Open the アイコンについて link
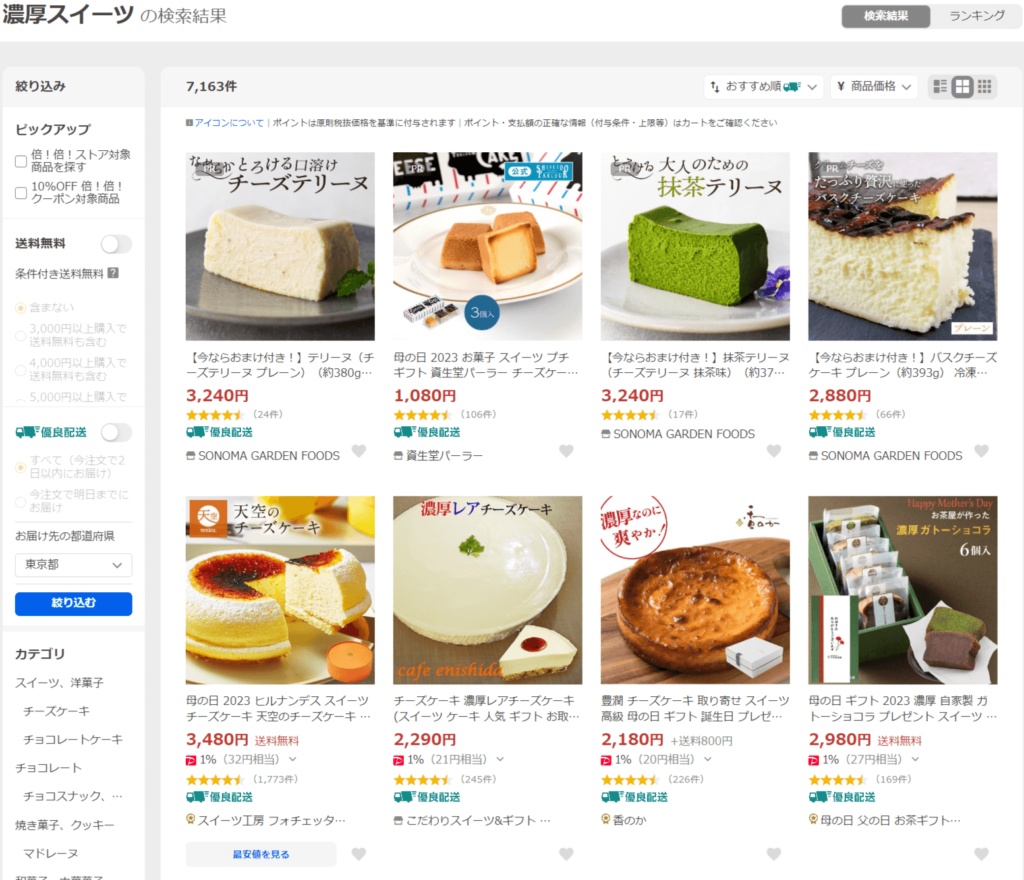Image resolution: width=1024 pixels, height=880 pixels. 228,123
